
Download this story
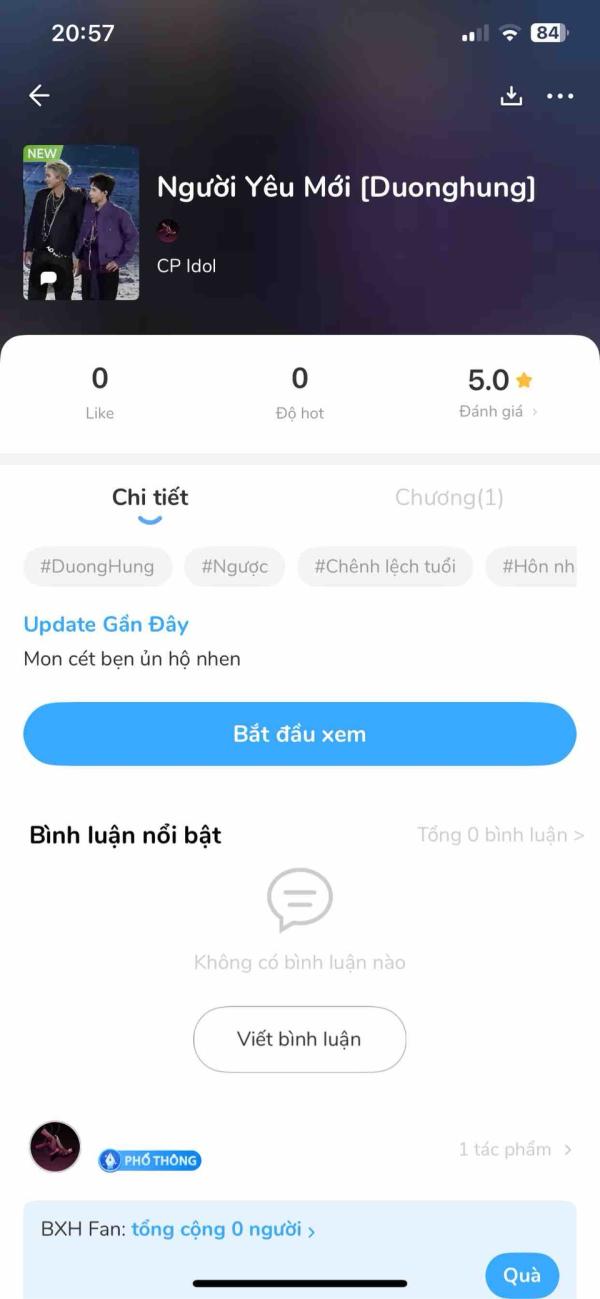click(x=511, y=96)
